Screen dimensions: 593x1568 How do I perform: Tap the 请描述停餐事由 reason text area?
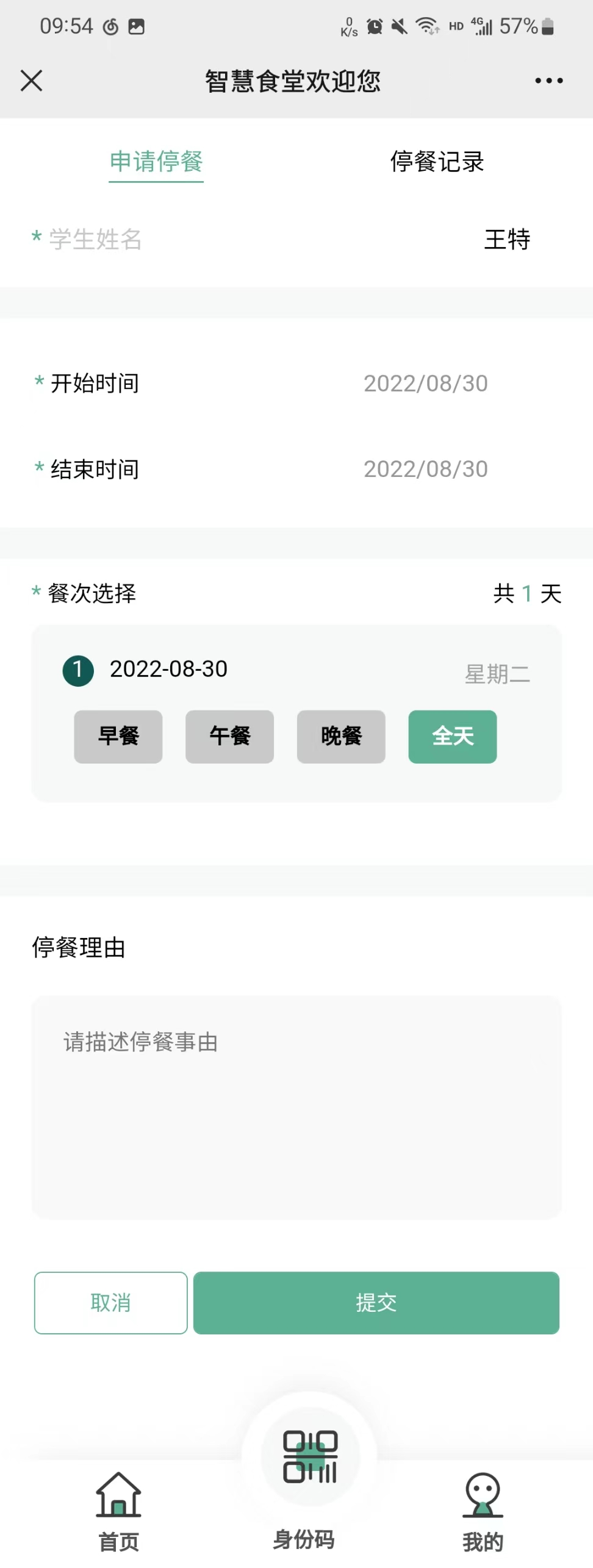[296, 1104]
